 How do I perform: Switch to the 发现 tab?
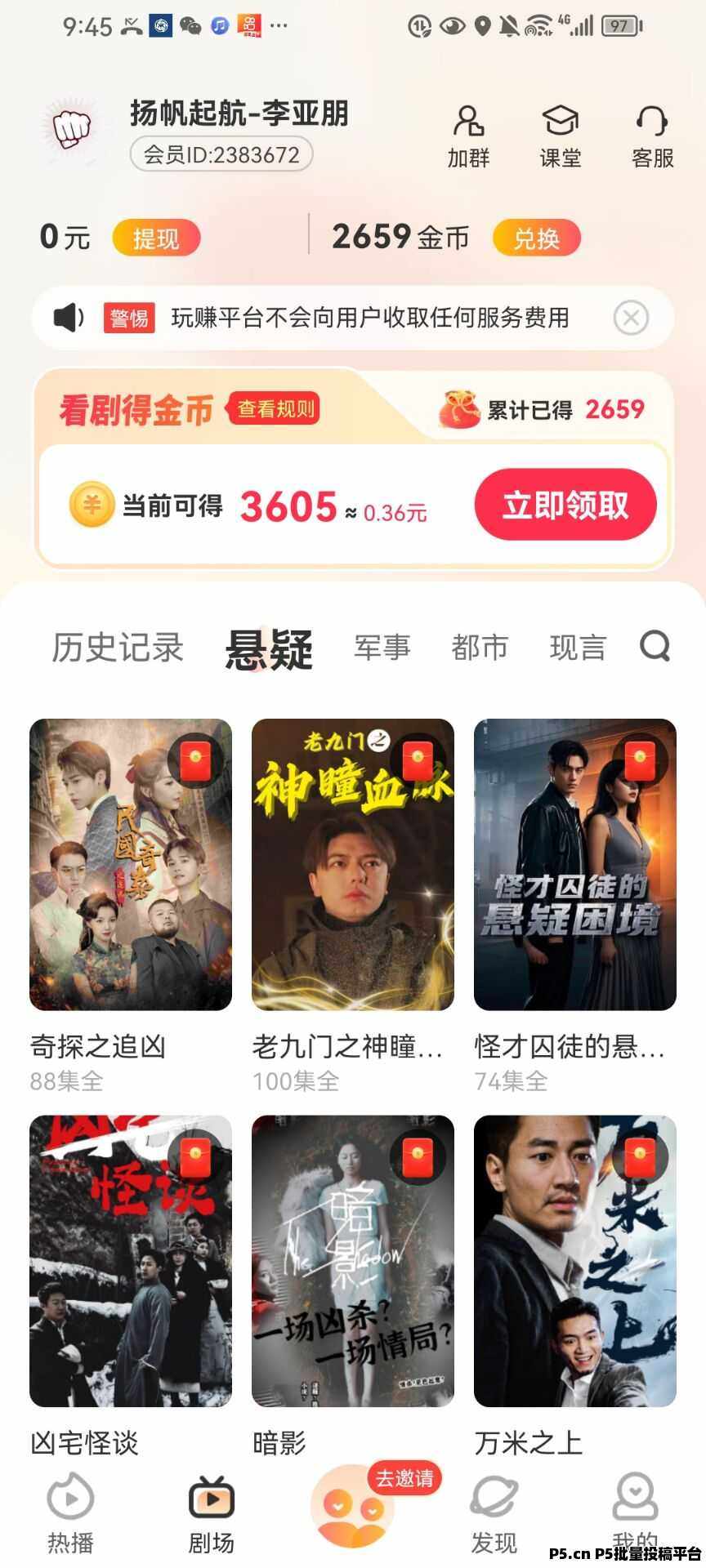(x=494, y=1512)
